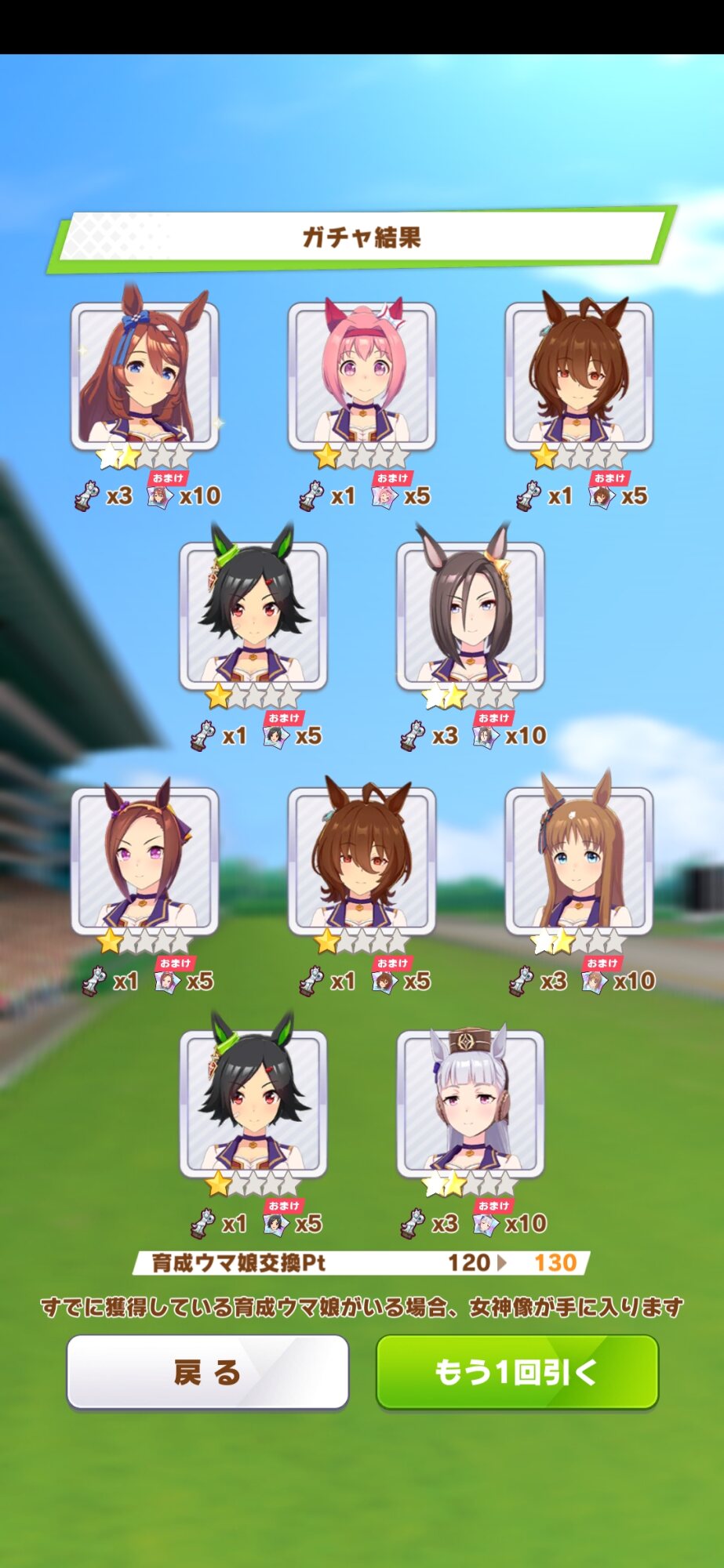This screenshot has width=724, height=1568.
Task: Tap the 戻る back button
Action: [x=208, y=1372]
